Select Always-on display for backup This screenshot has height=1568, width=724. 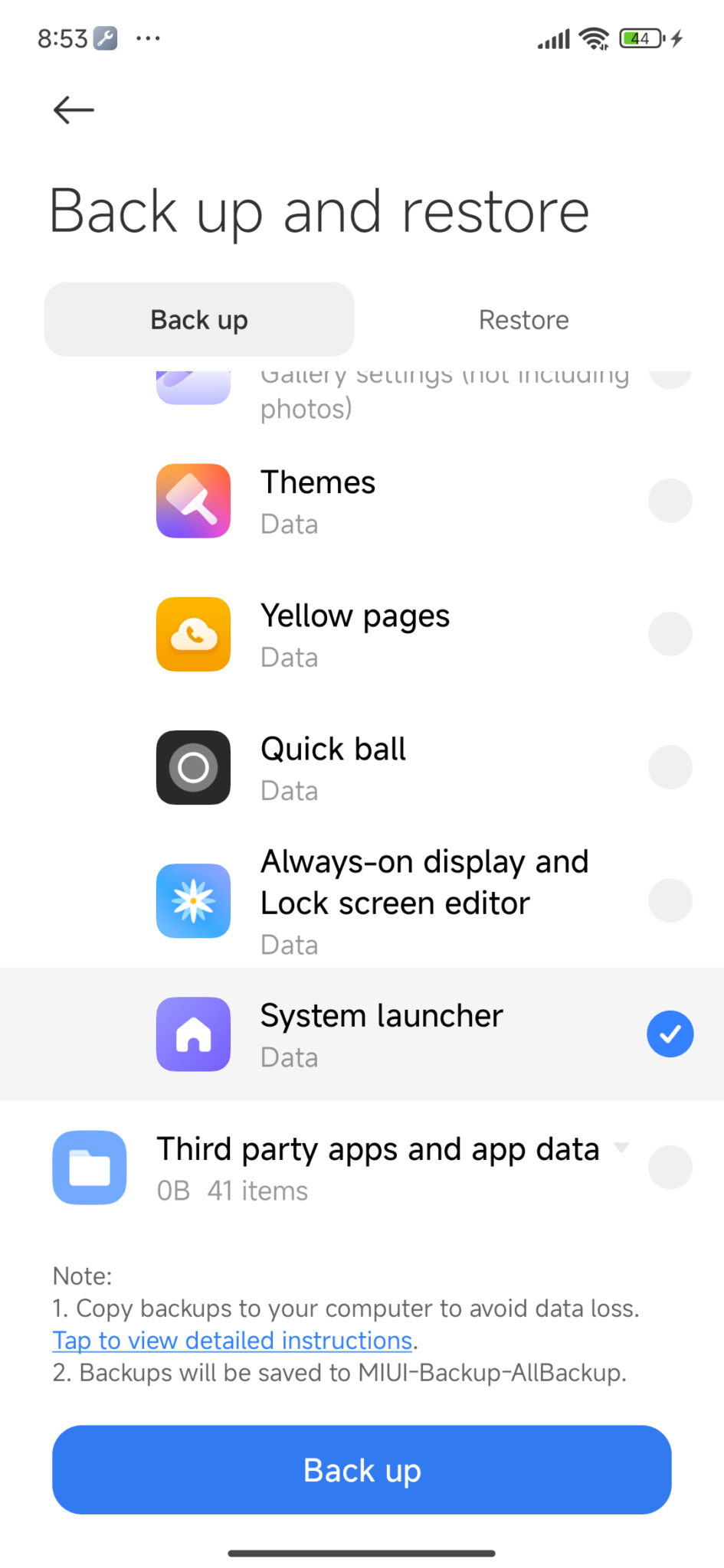(670, 901)
